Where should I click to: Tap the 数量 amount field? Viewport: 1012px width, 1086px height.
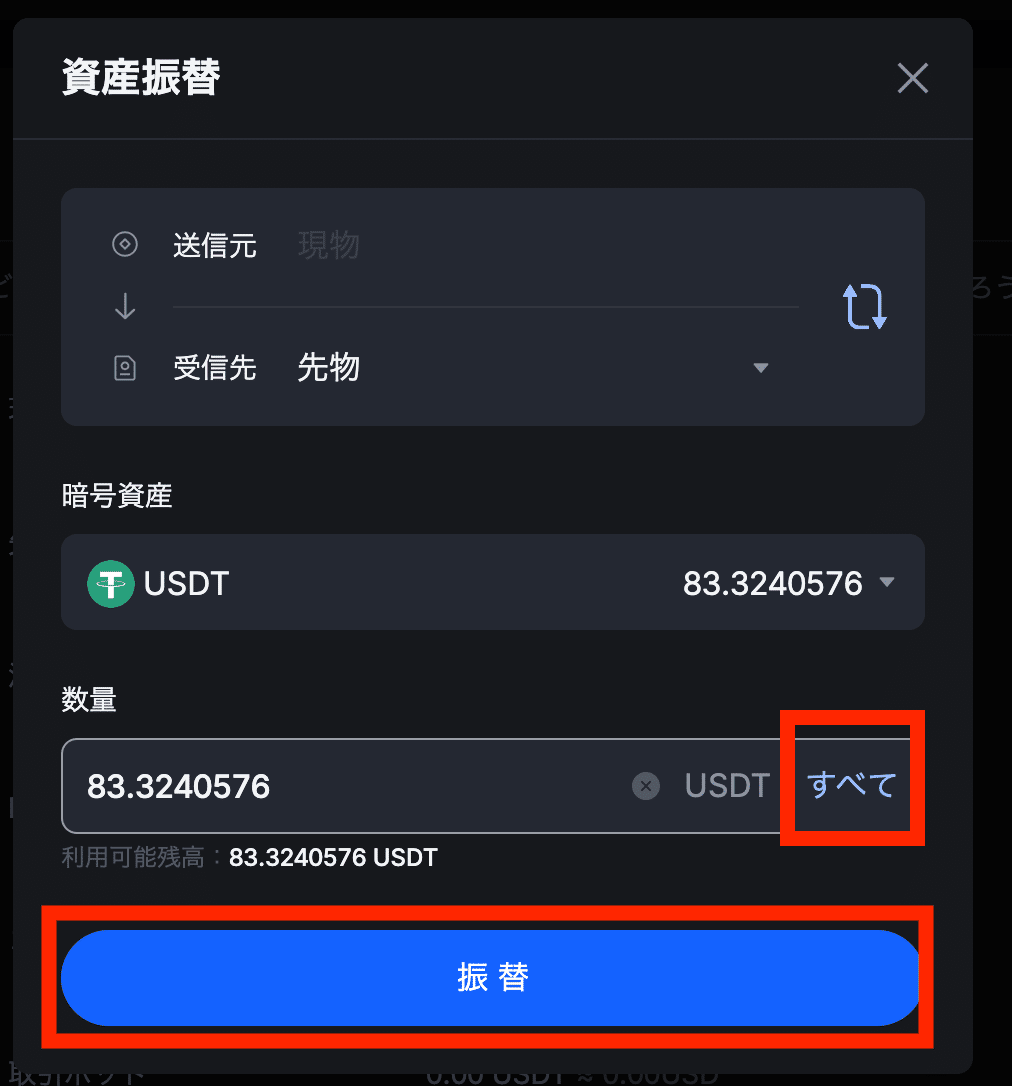click(x=350, y=786)
